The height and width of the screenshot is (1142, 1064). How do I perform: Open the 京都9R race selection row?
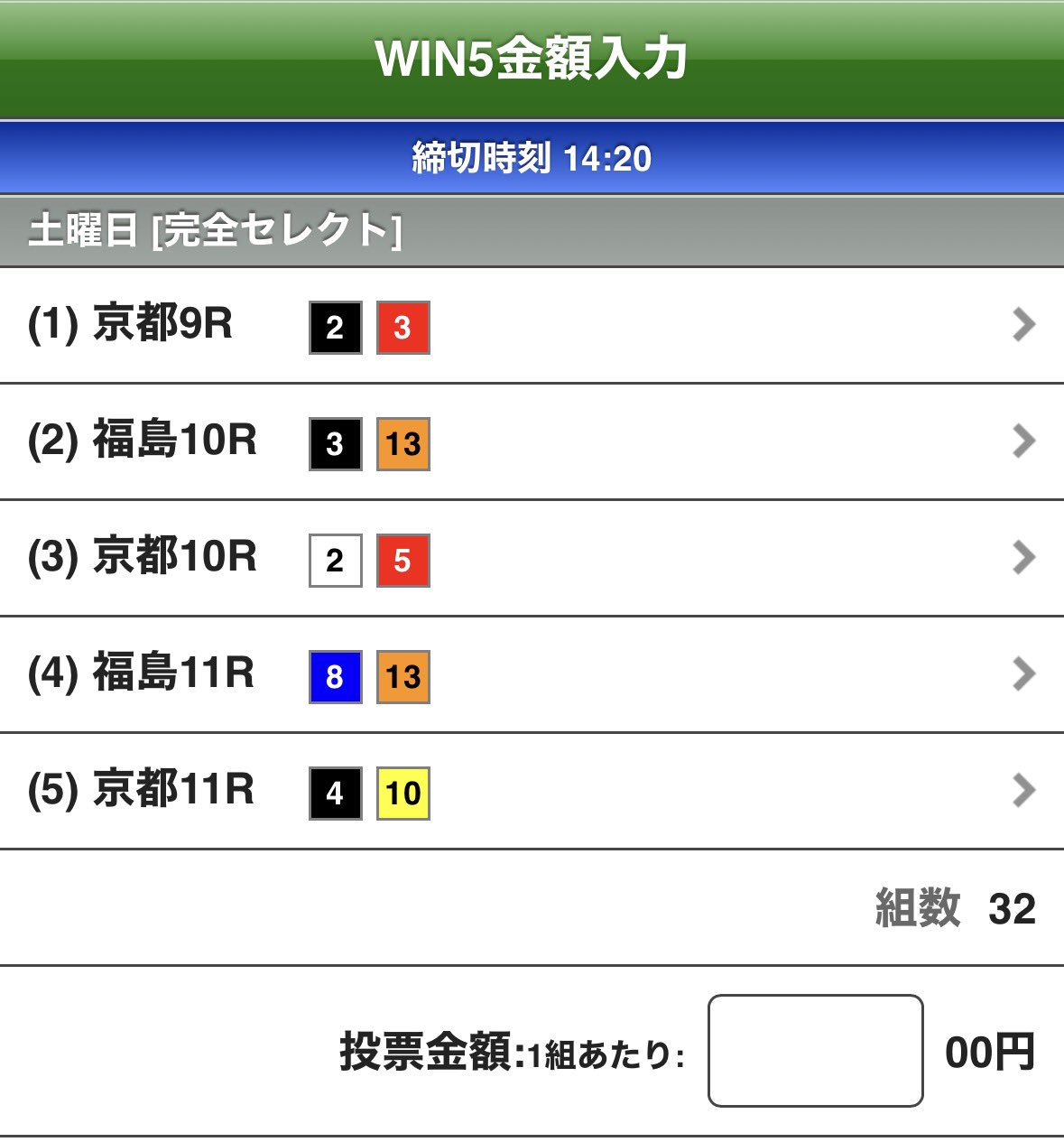(x=532, y=325)
